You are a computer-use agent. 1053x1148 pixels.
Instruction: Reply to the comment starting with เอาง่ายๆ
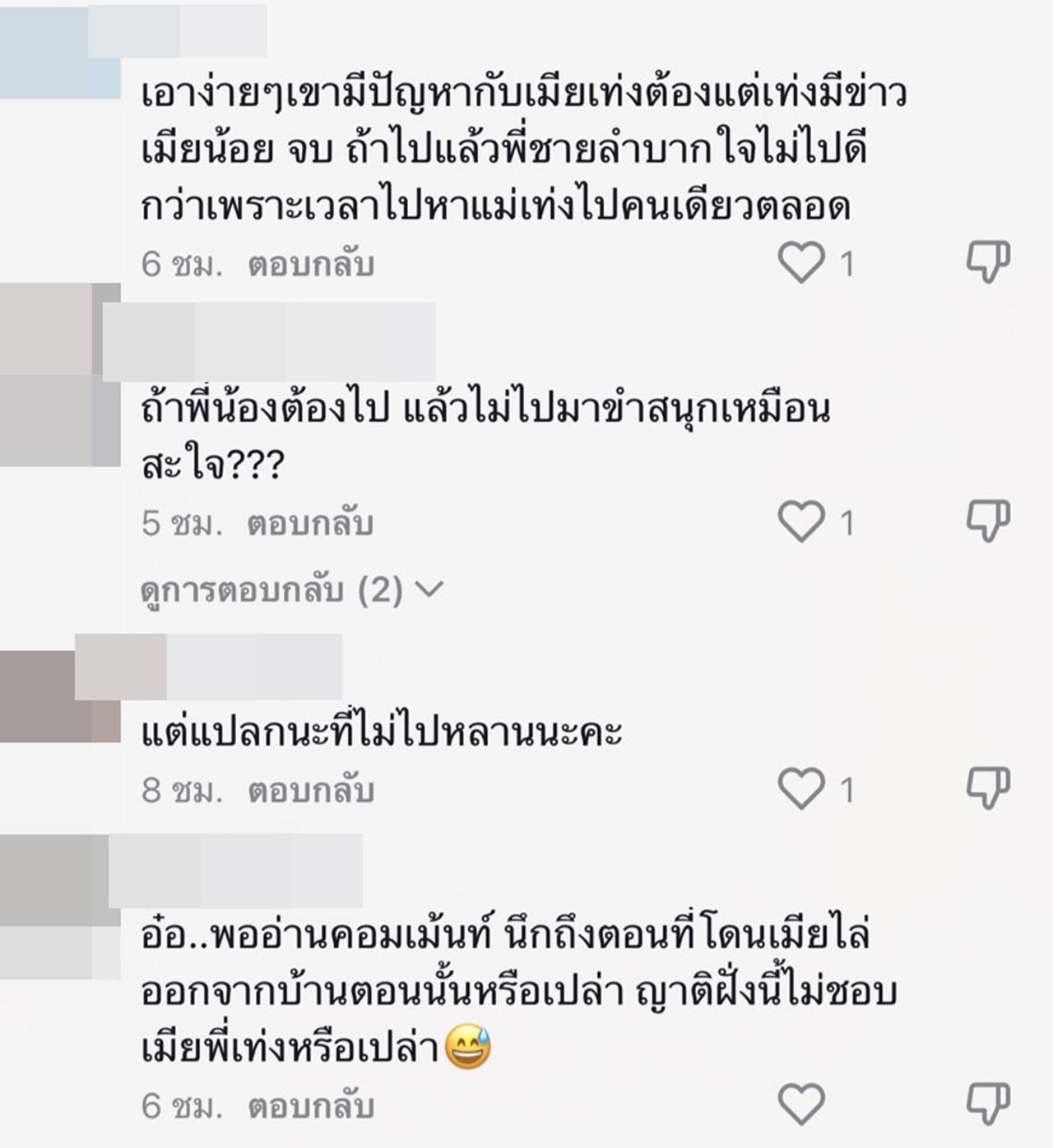point(311,264)
